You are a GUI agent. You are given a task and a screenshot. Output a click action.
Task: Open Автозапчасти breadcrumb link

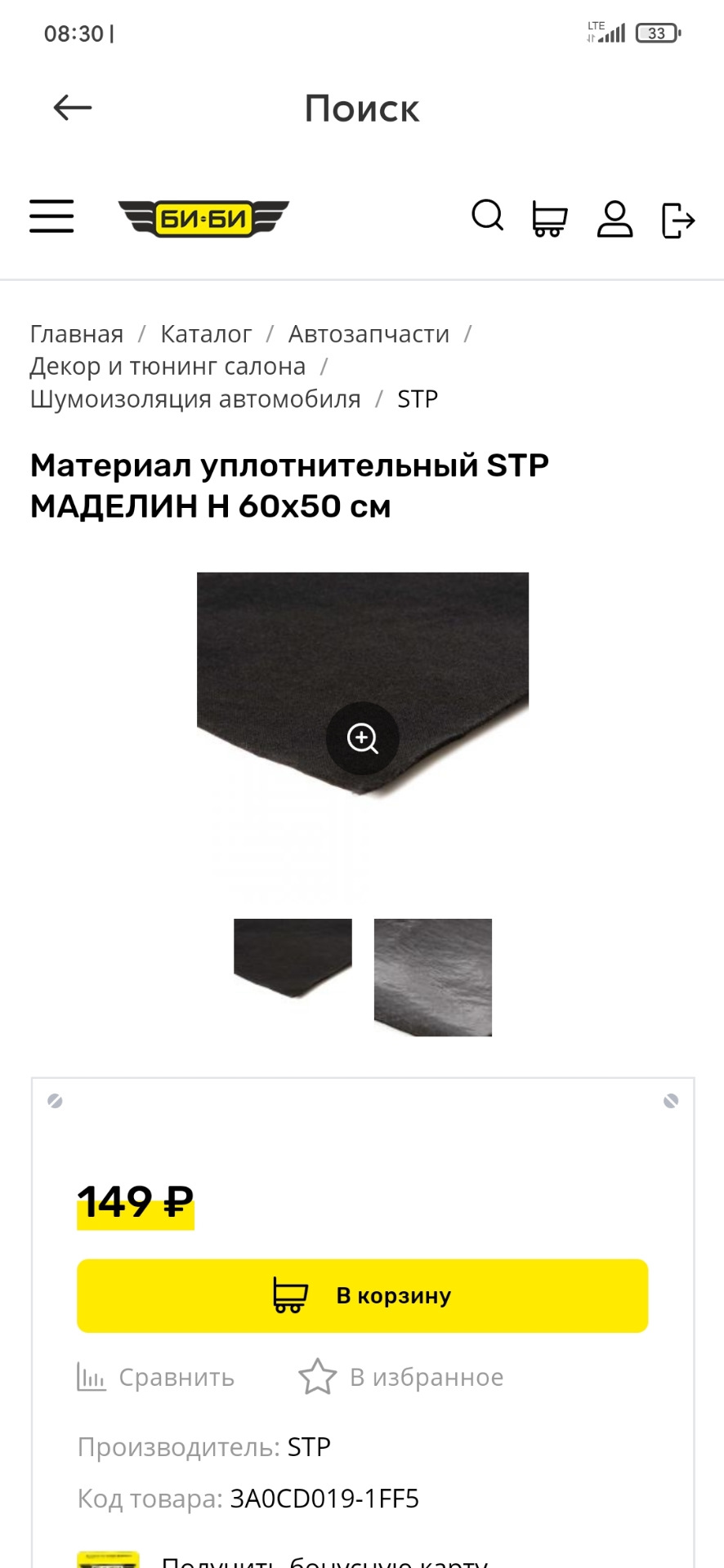pos(369,334)
